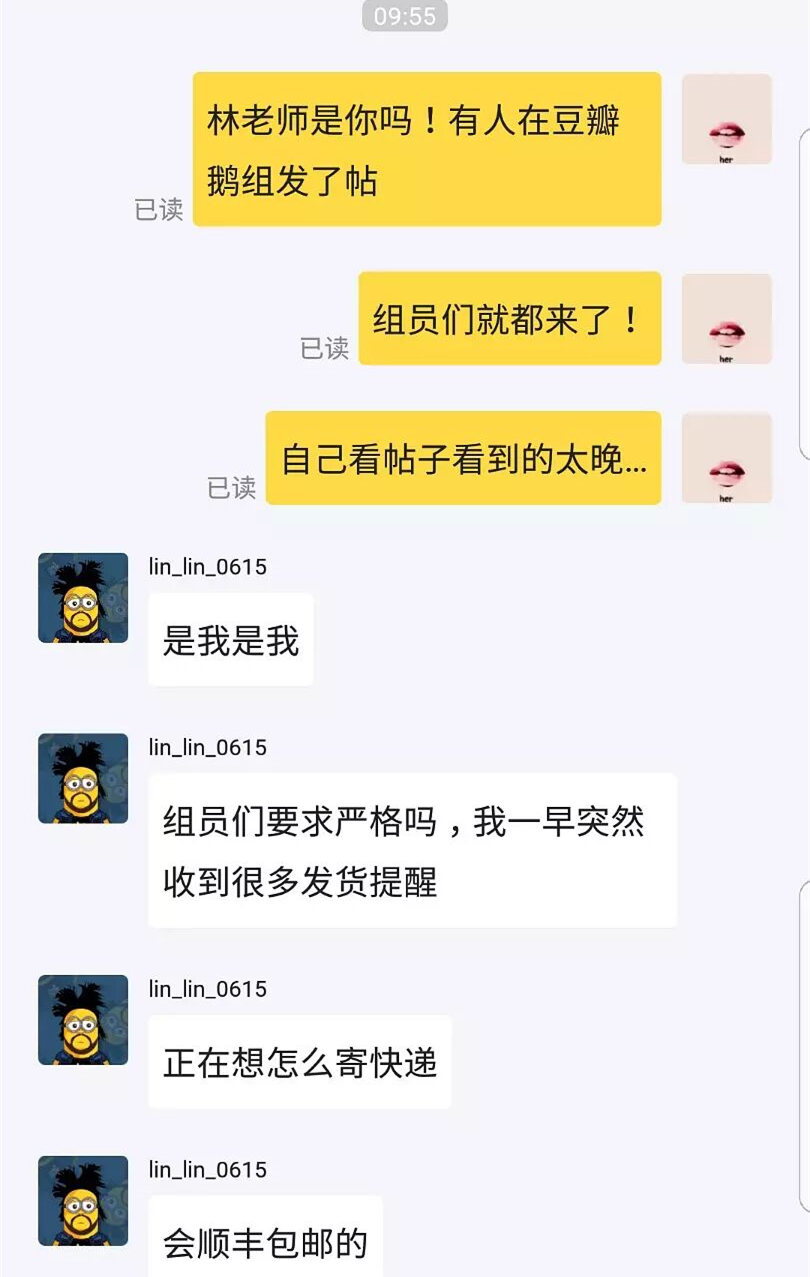Click the minion avatar beside 会顺丰包邮的
This screenshot has height=1277, width=810.
click(x=81, y=1201)
